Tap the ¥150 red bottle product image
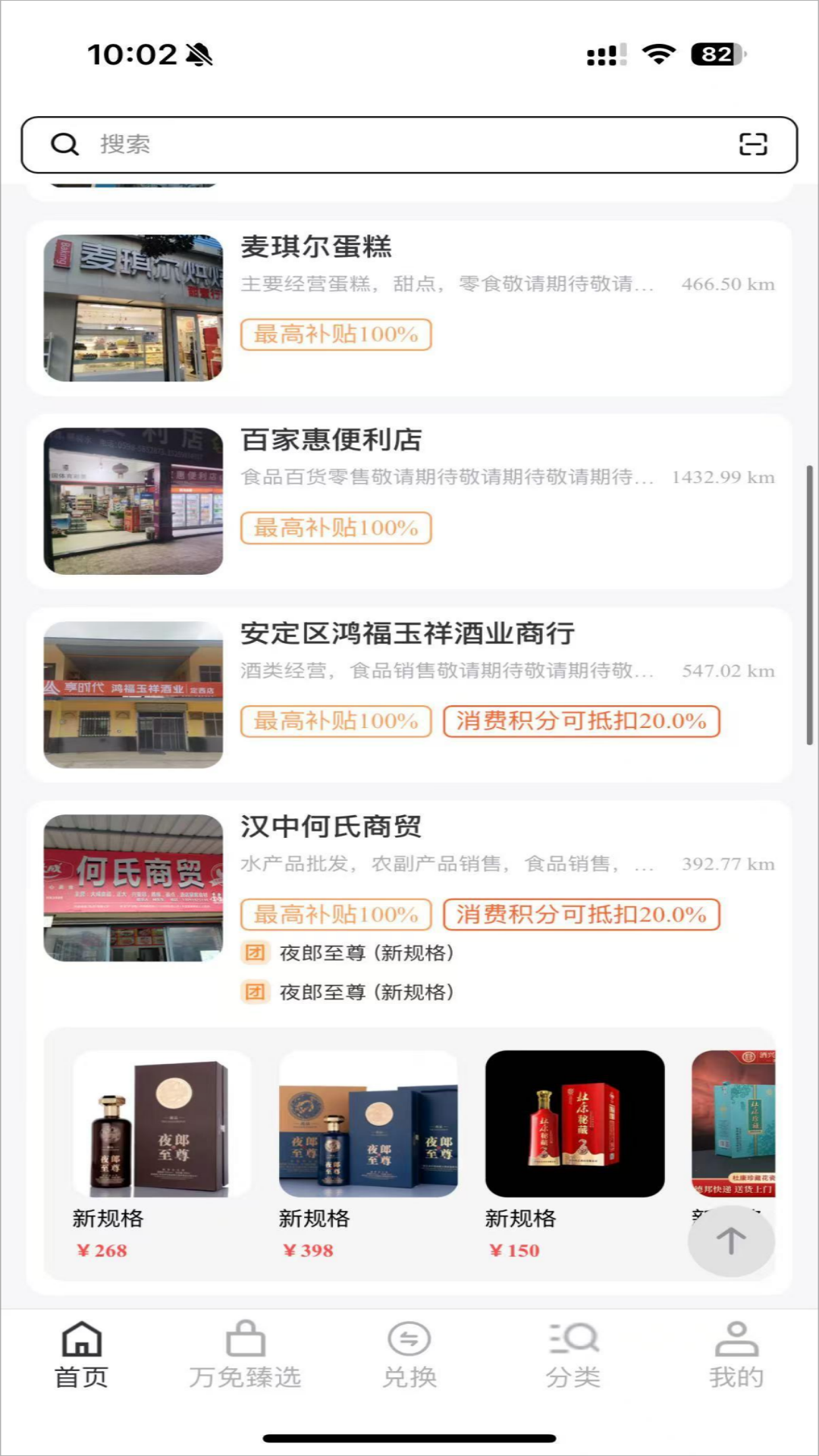The image size is (819, 1456). pos(575,1125)
